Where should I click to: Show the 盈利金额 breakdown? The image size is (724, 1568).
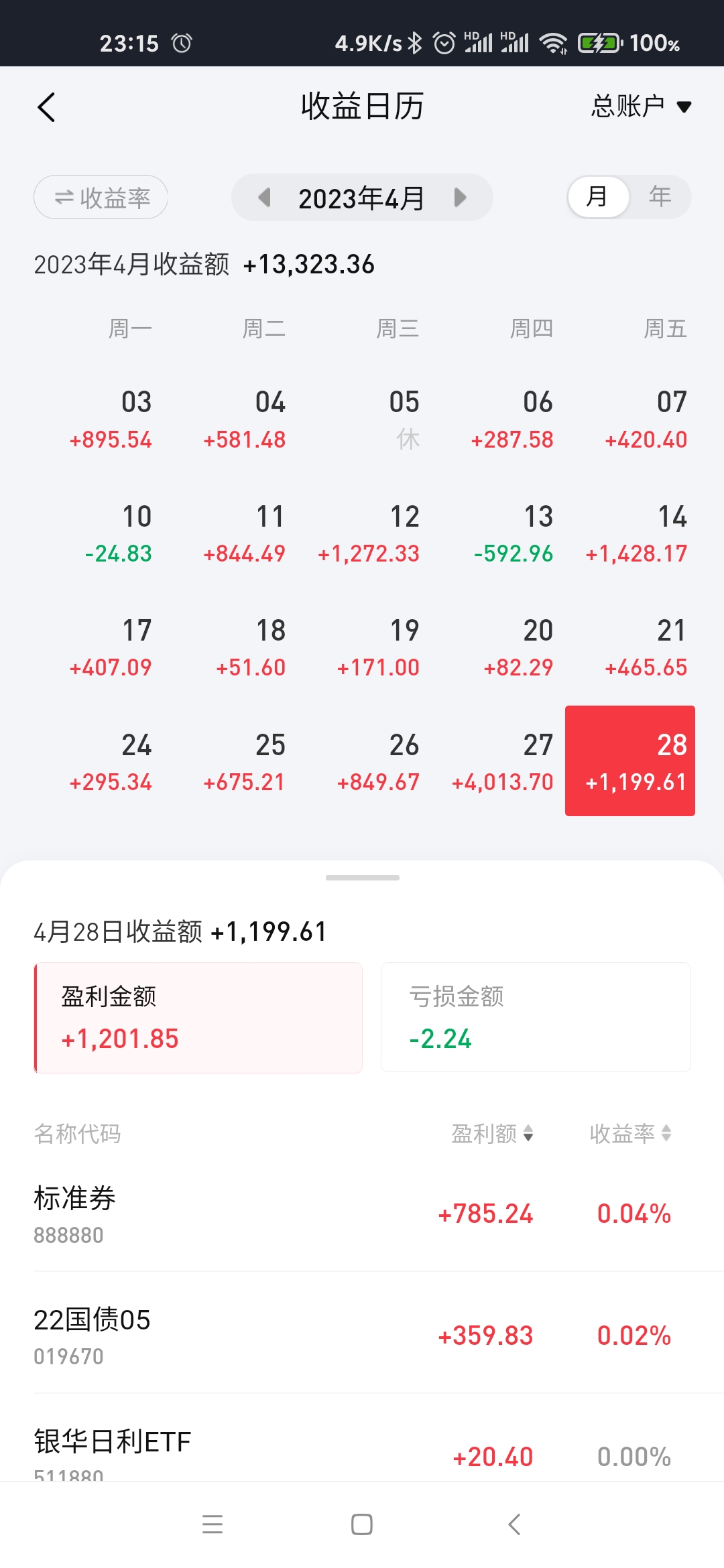[x=198, y=1018]
